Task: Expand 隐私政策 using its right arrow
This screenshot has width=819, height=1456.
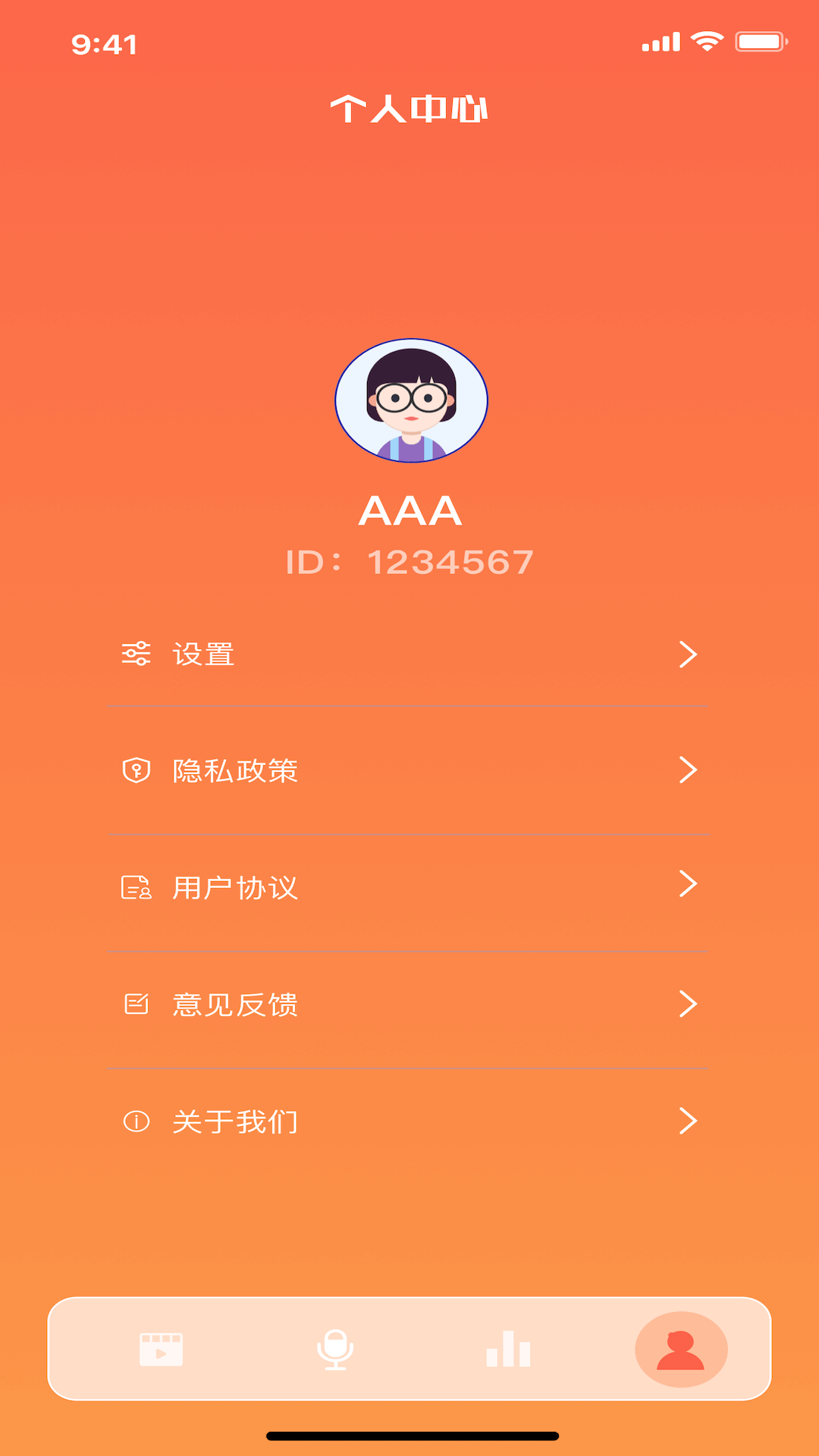Action: tap(687, 770)
